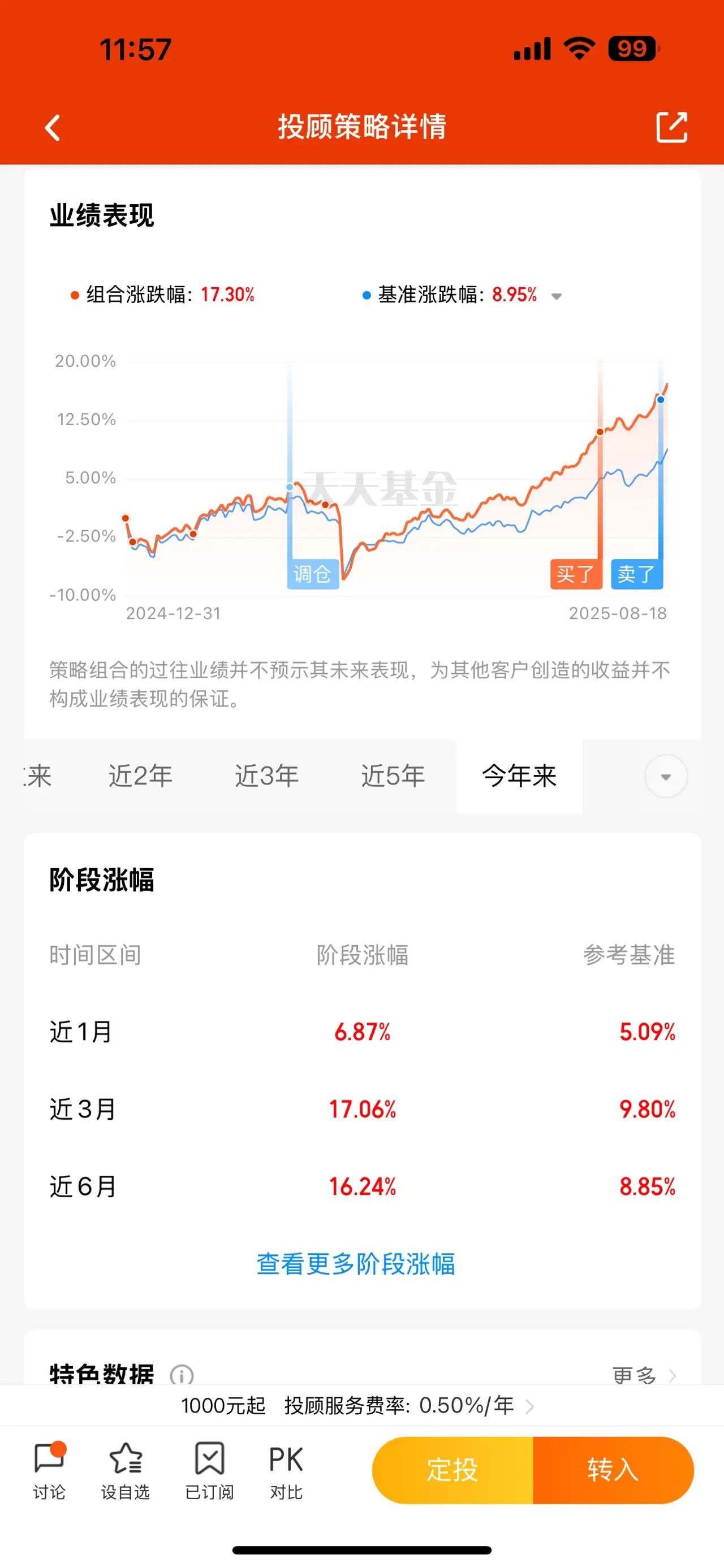Tap the orange gradient 转入 button
This screenshot has width=724, height=1568.
(612, 1470)
